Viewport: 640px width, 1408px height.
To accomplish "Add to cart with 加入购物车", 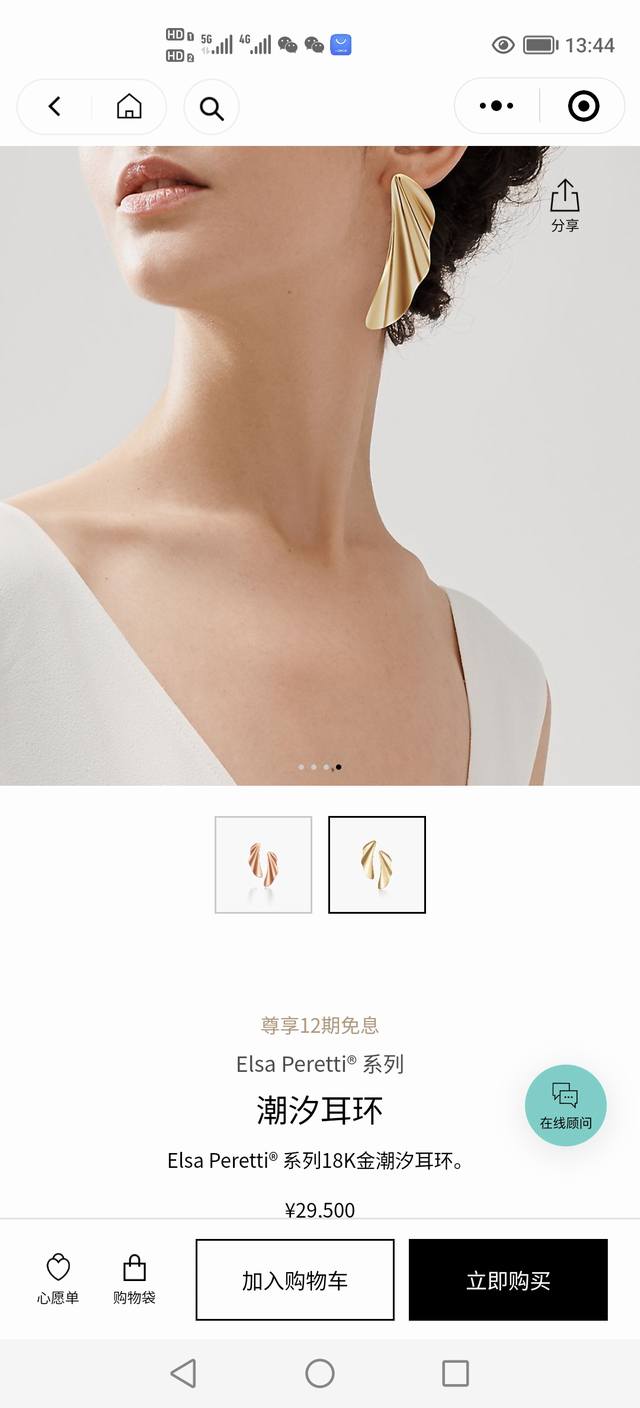I will (x=295, y=1280).
